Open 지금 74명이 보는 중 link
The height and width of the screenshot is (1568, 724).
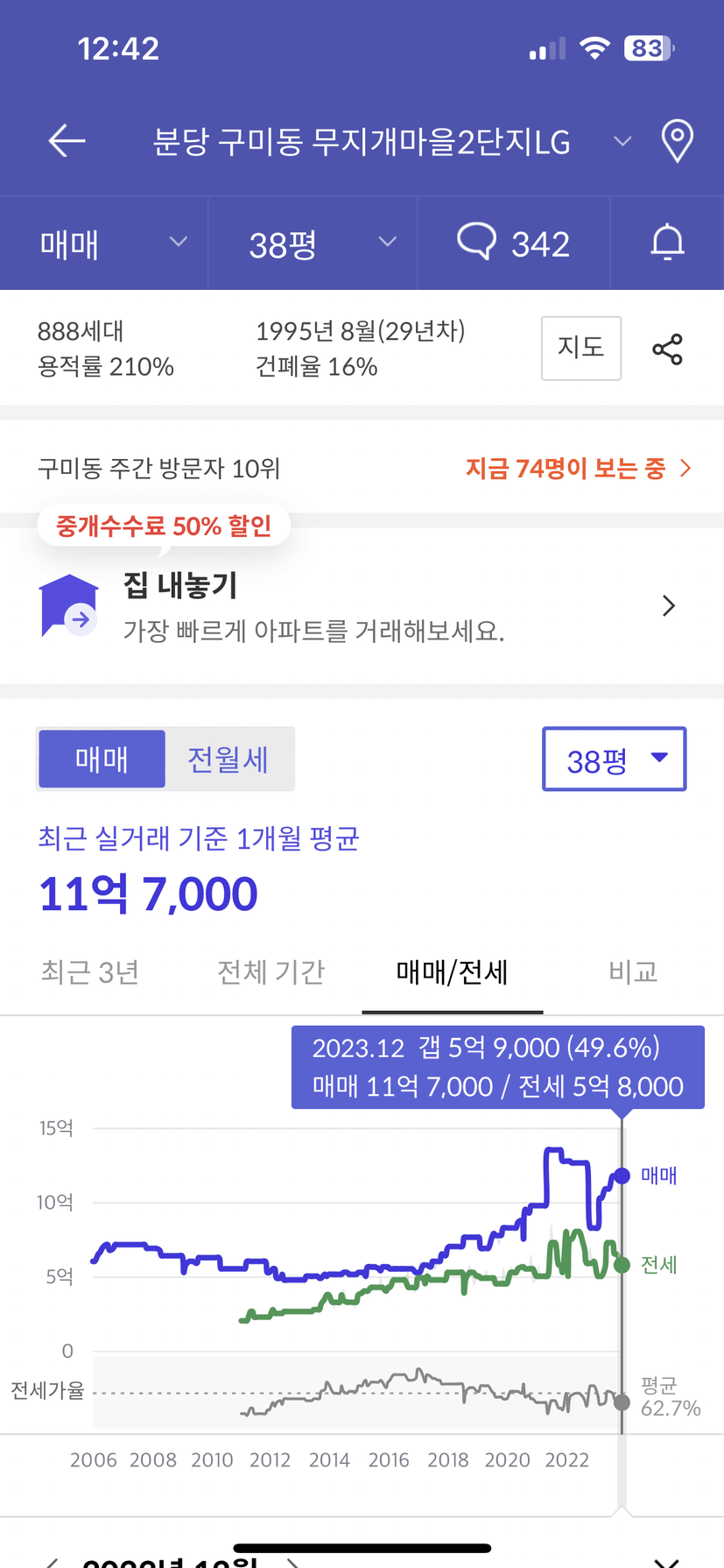579,469
